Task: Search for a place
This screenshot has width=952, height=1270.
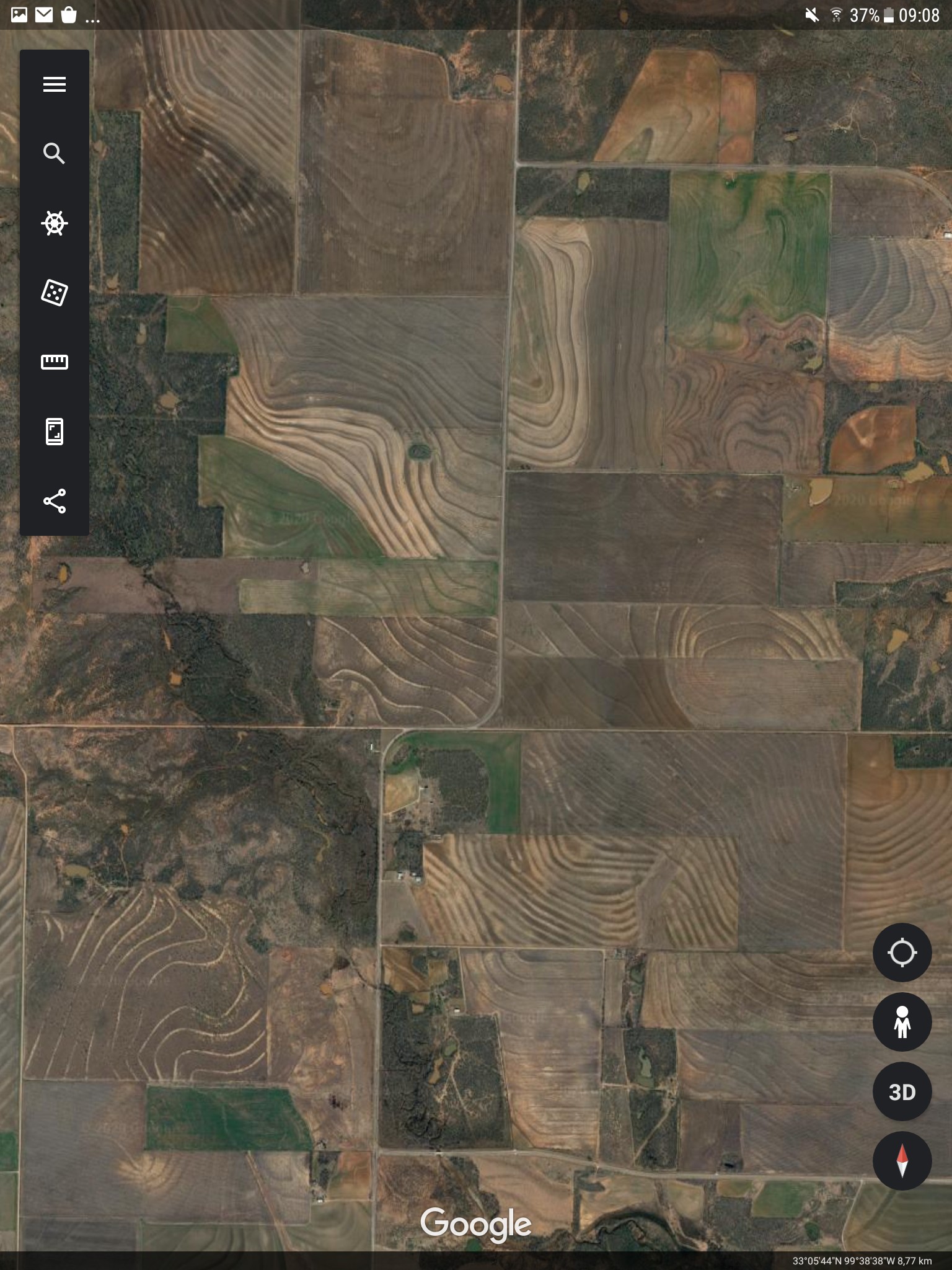Action: (55, 153)
